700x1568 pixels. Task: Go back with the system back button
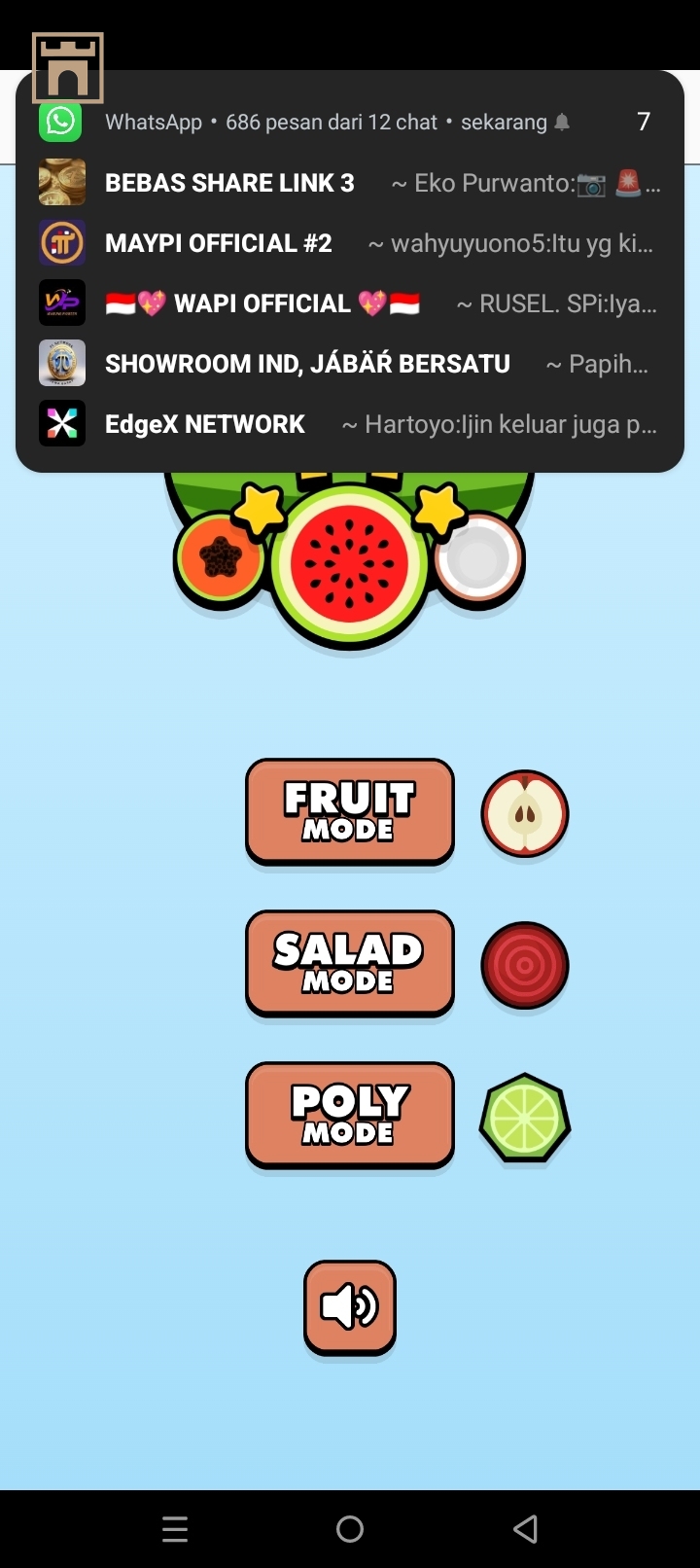point(525,1529)
